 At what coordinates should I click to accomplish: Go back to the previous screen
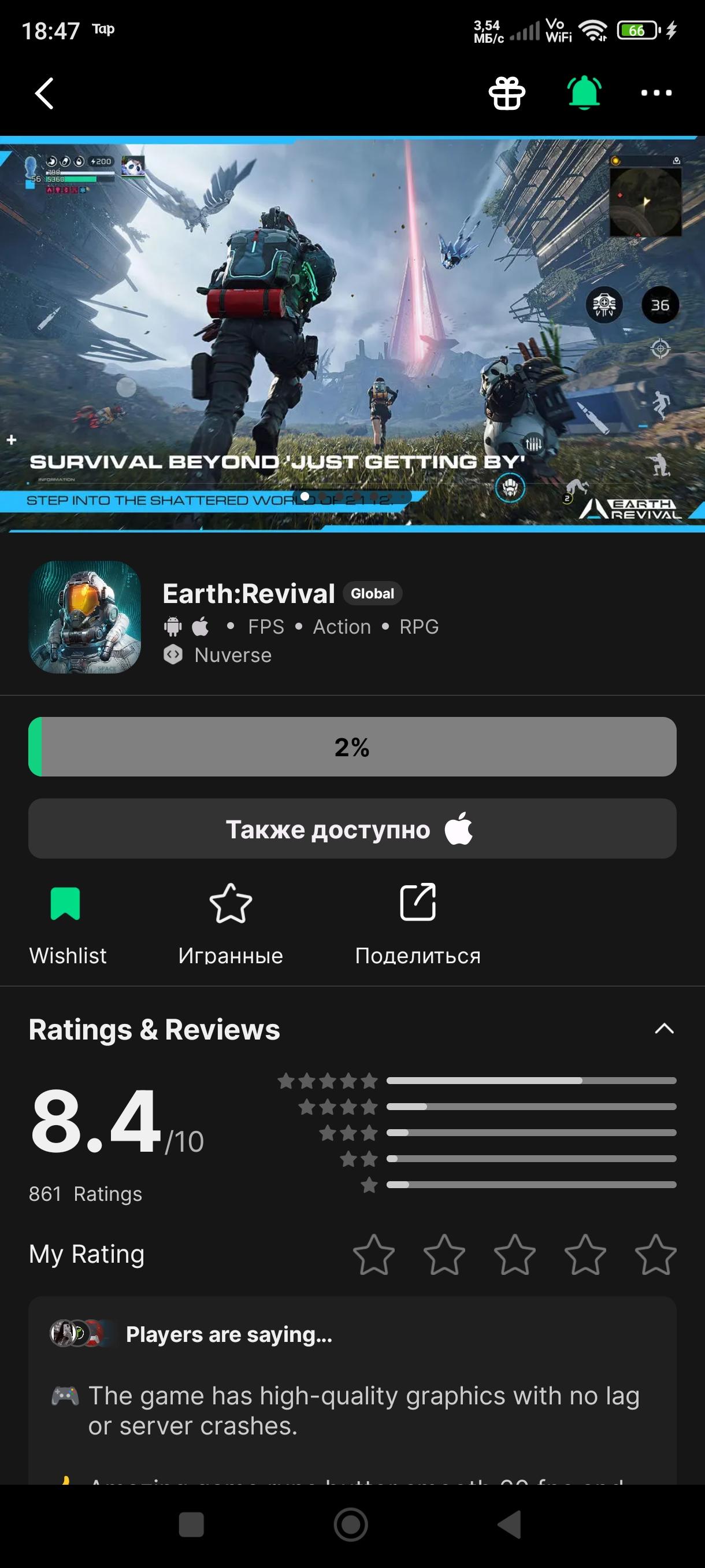[44, 93]
